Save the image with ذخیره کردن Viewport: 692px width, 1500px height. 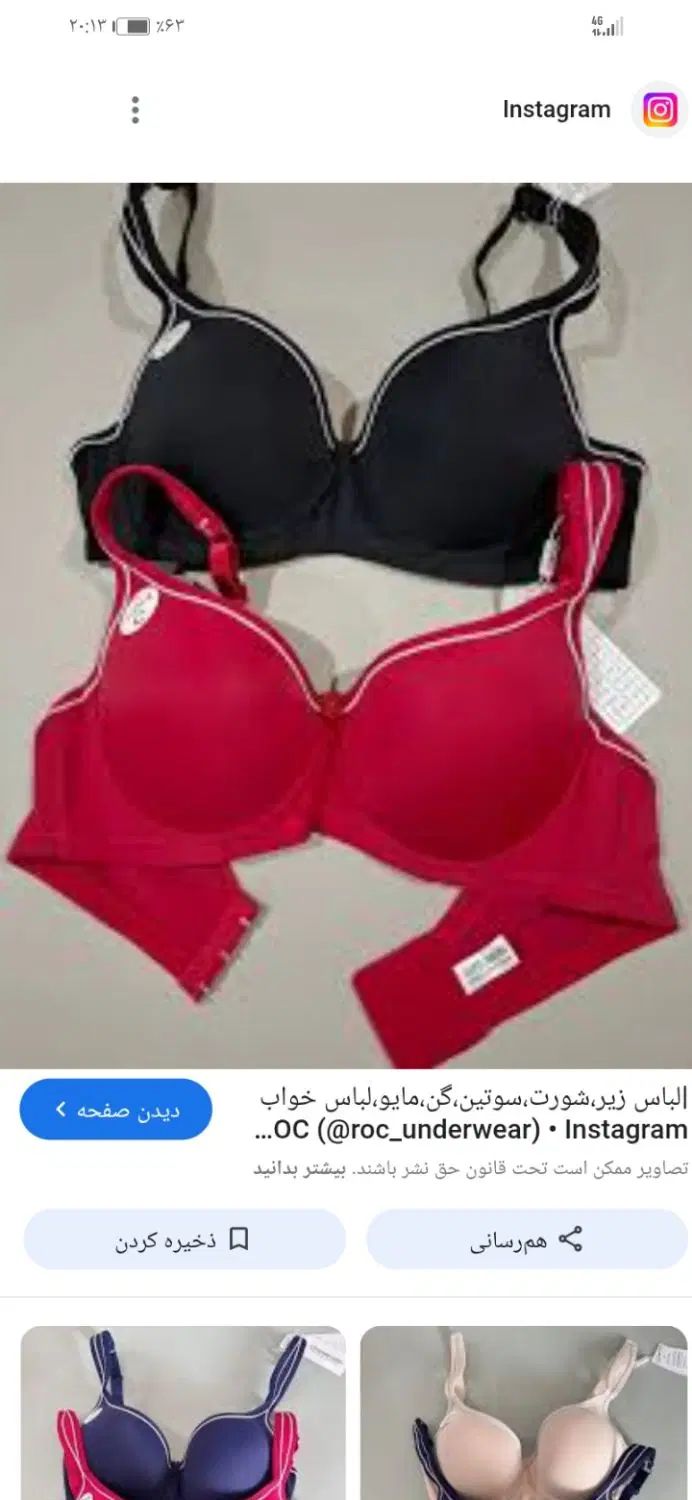click(184, 1240)
